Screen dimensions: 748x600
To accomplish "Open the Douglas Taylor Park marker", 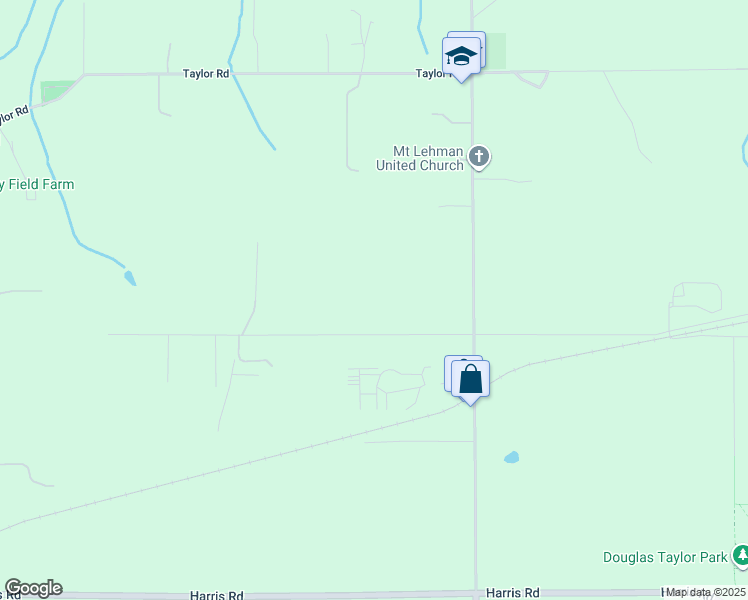I will [741, 555].
